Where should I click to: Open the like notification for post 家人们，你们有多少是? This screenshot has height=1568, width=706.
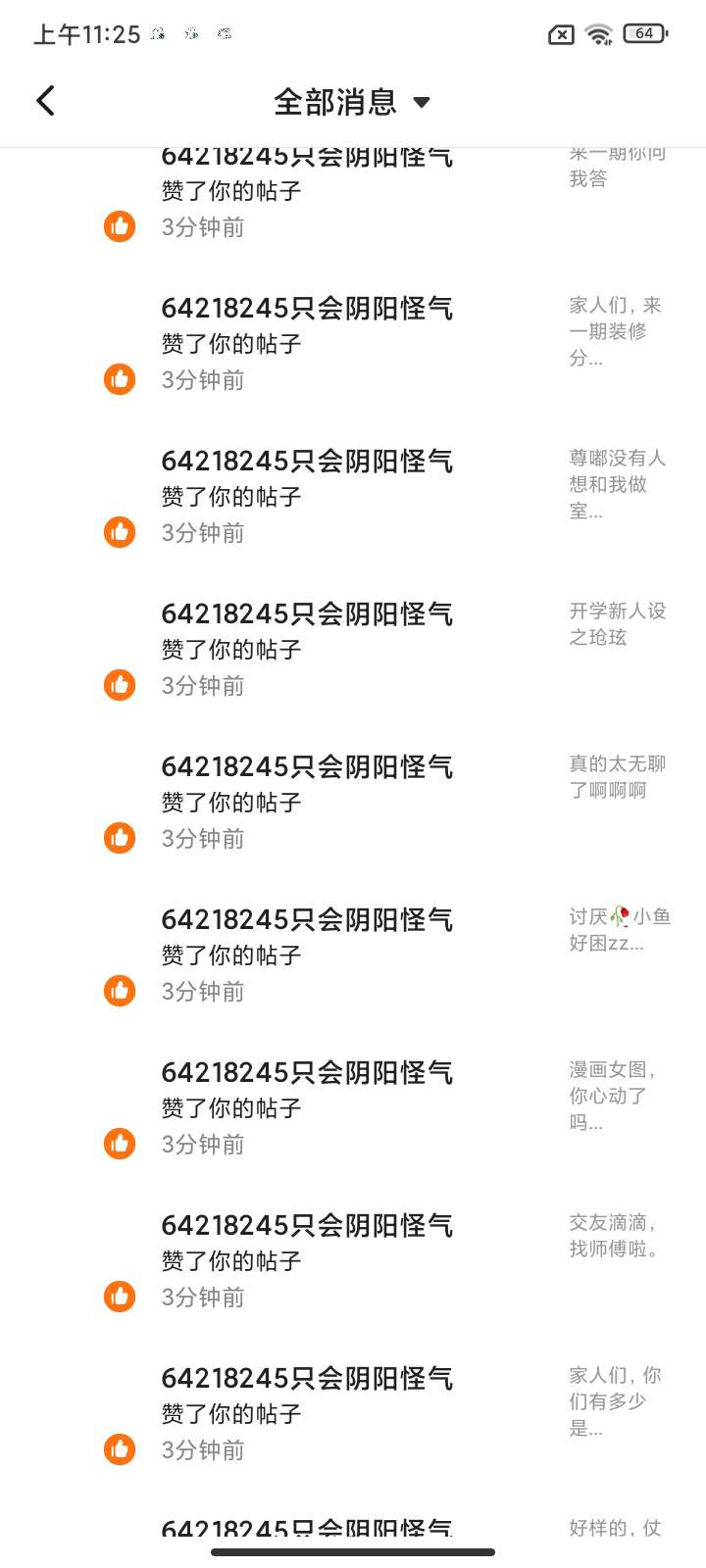353,1413
